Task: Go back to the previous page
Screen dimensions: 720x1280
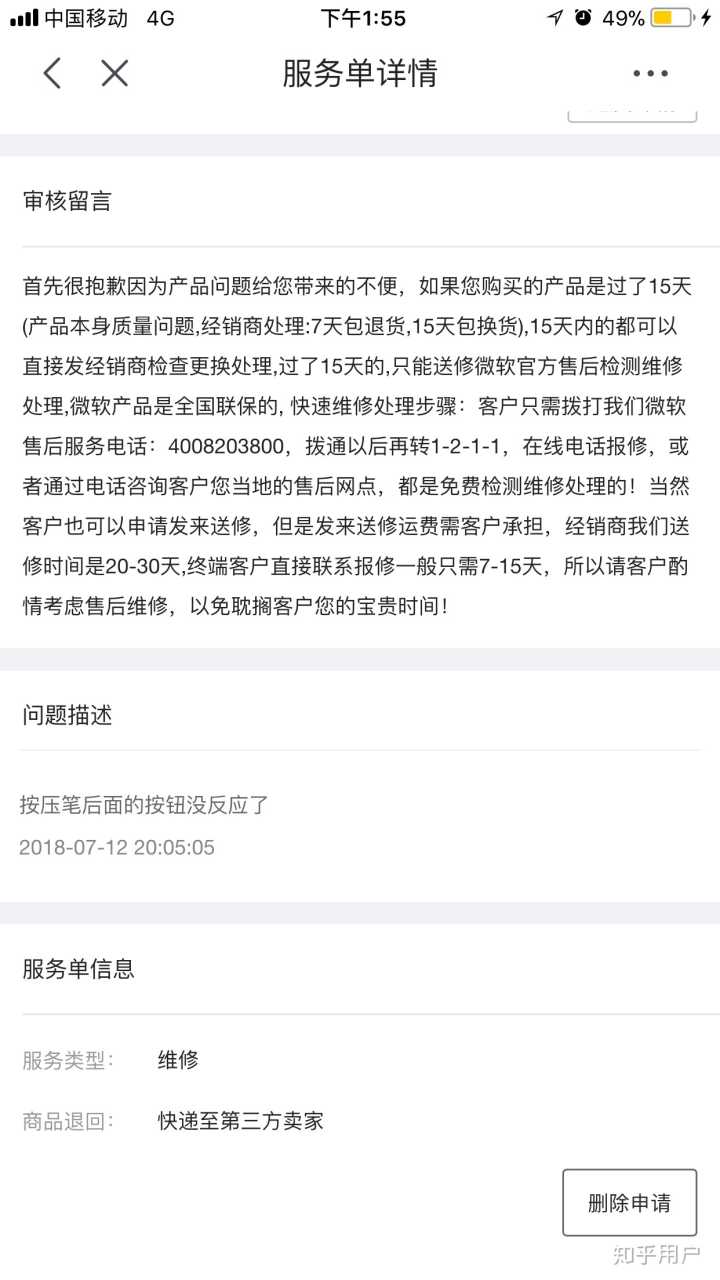Action: tap(53, 73)
